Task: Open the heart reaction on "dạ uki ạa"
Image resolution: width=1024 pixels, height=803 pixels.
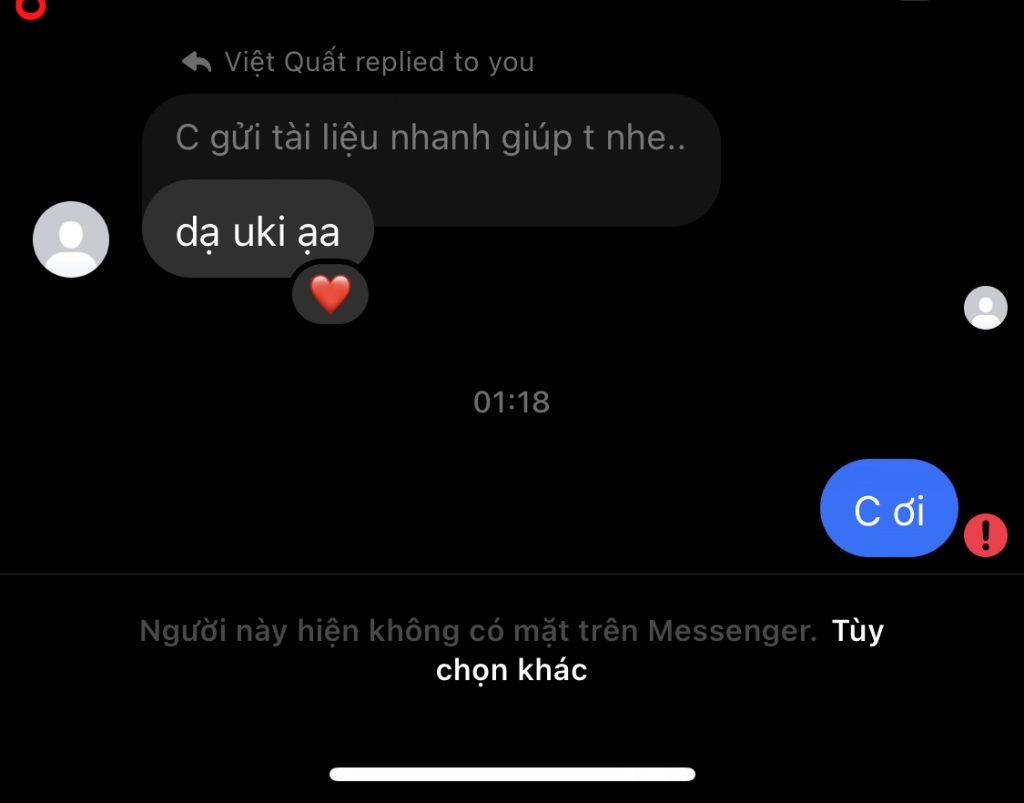Action: (x=330, y=295)
